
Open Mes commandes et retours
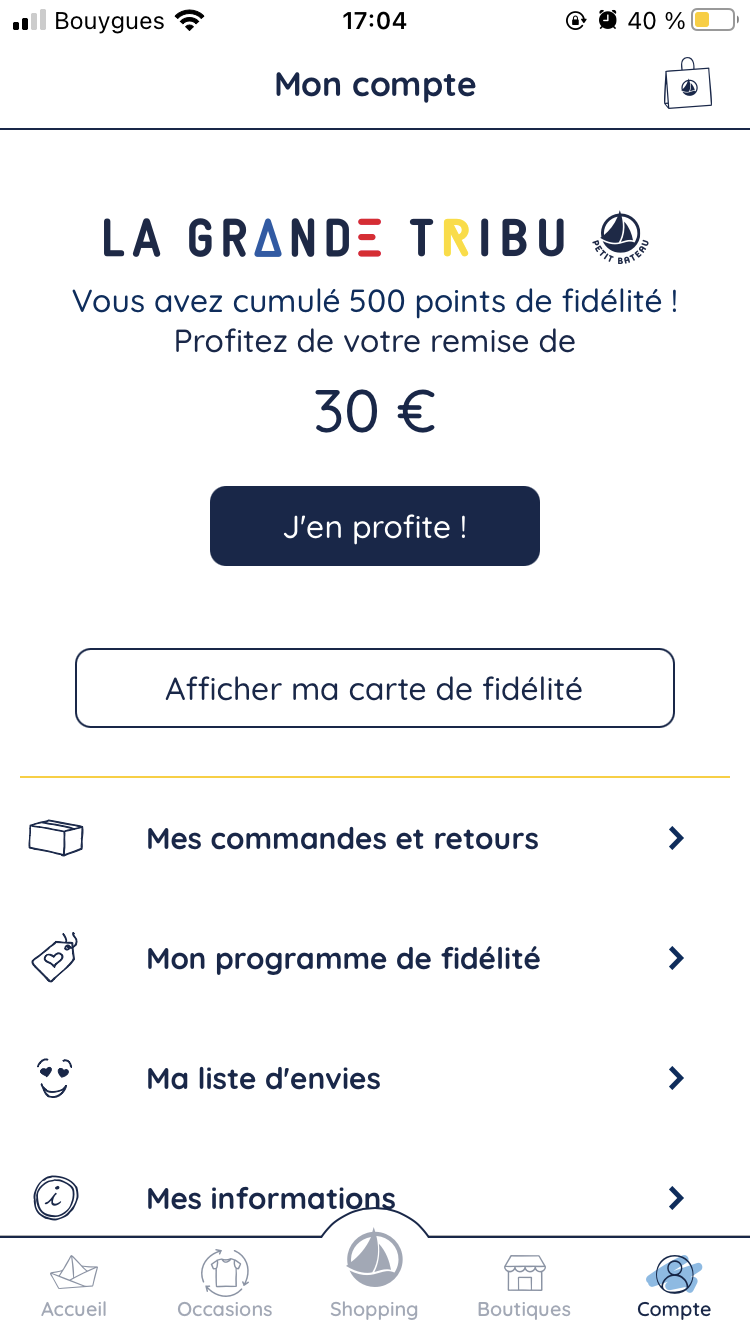tap(375, 838)
